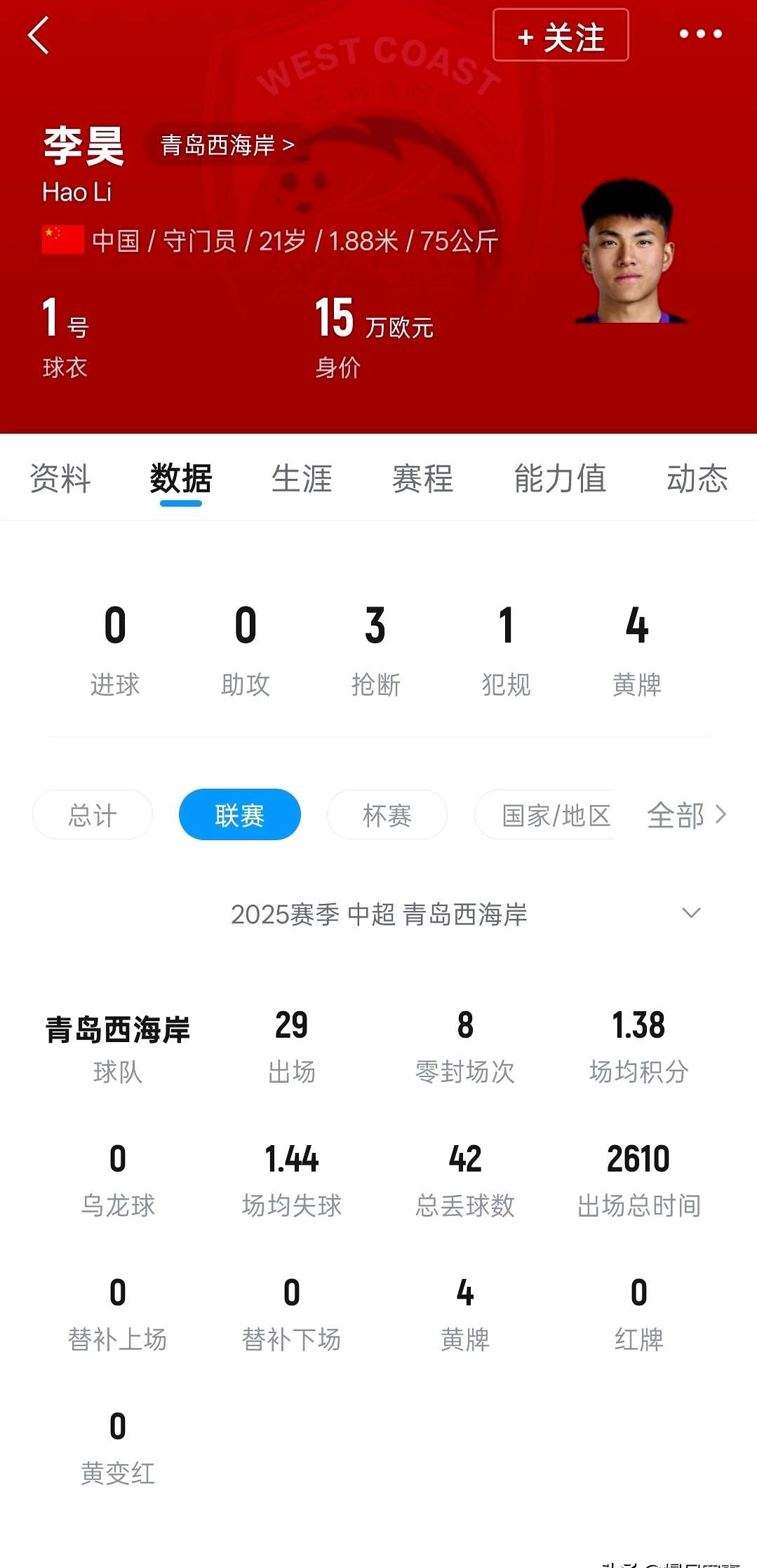The image size is (757, 1568).
Task: Follow player with the 关注 button
Action: click(561, 36)
